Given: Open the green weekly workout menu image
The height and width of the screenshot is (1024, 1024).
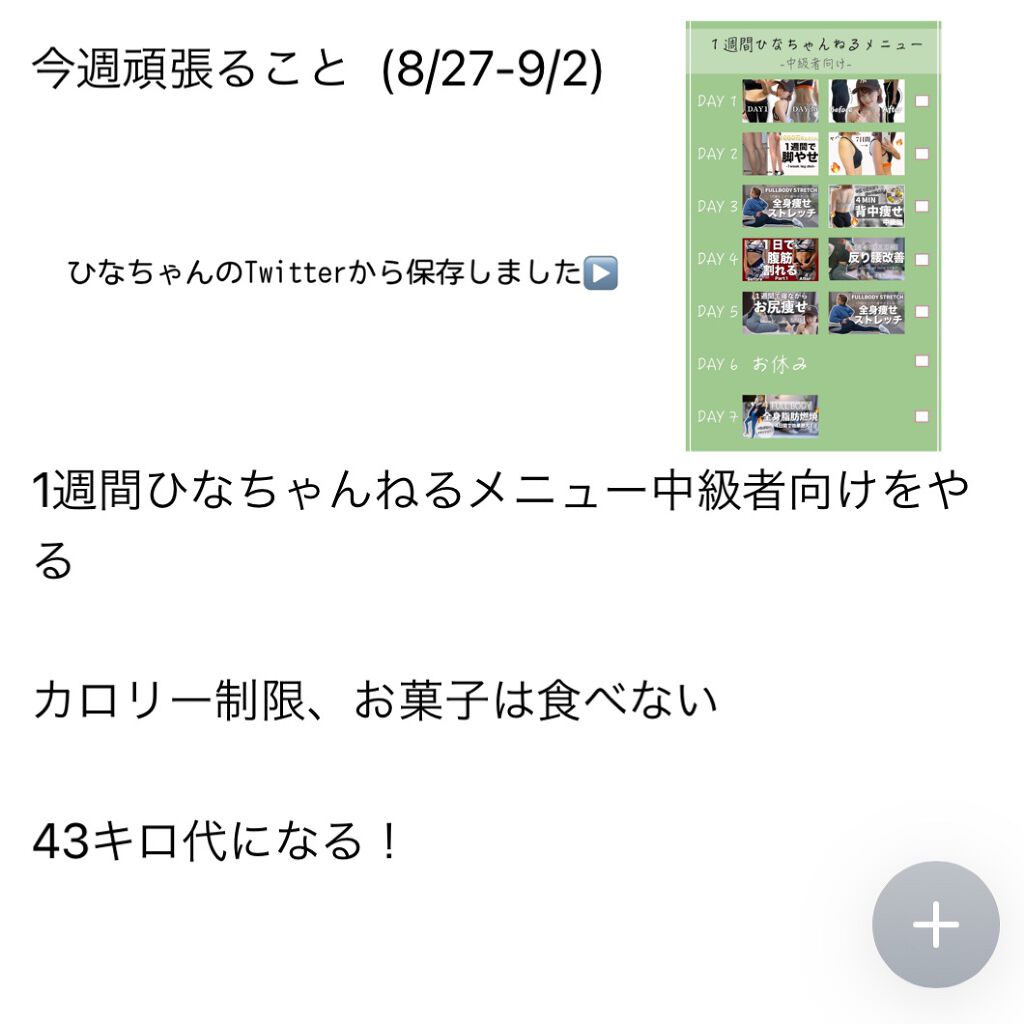Looking at the screenshot, I should pyautogui.click(x=812, y=236).
